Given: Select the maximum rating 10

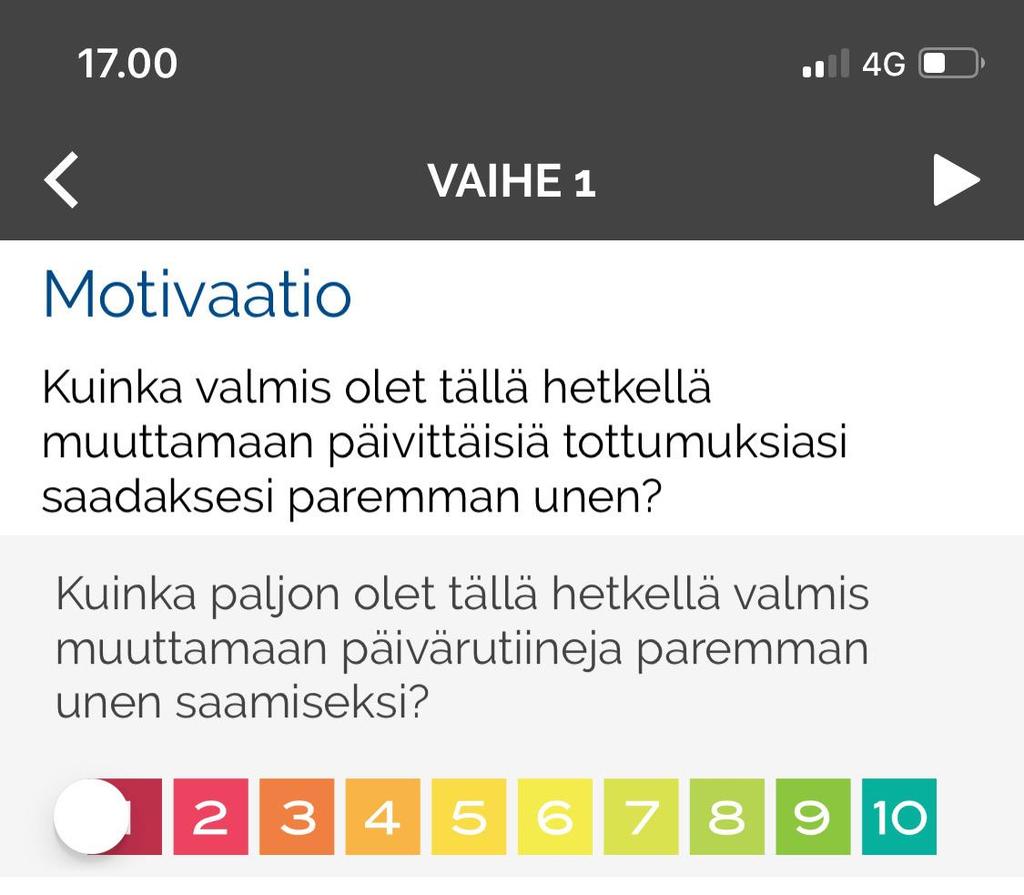Looking at the screenshot, I should click(x=899, y=817).
